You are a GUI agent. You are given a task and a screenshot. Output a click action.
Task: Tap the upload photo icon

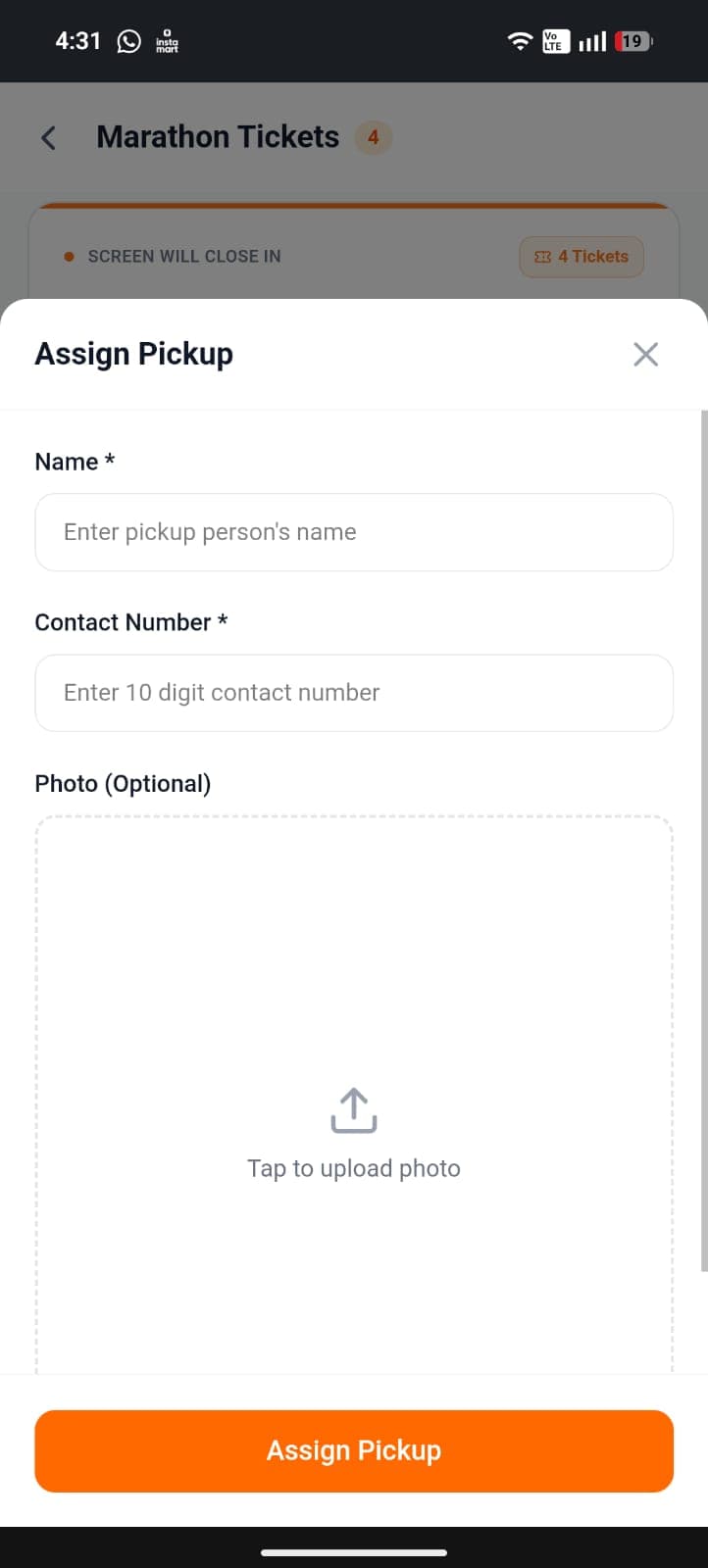(353, 1110)
